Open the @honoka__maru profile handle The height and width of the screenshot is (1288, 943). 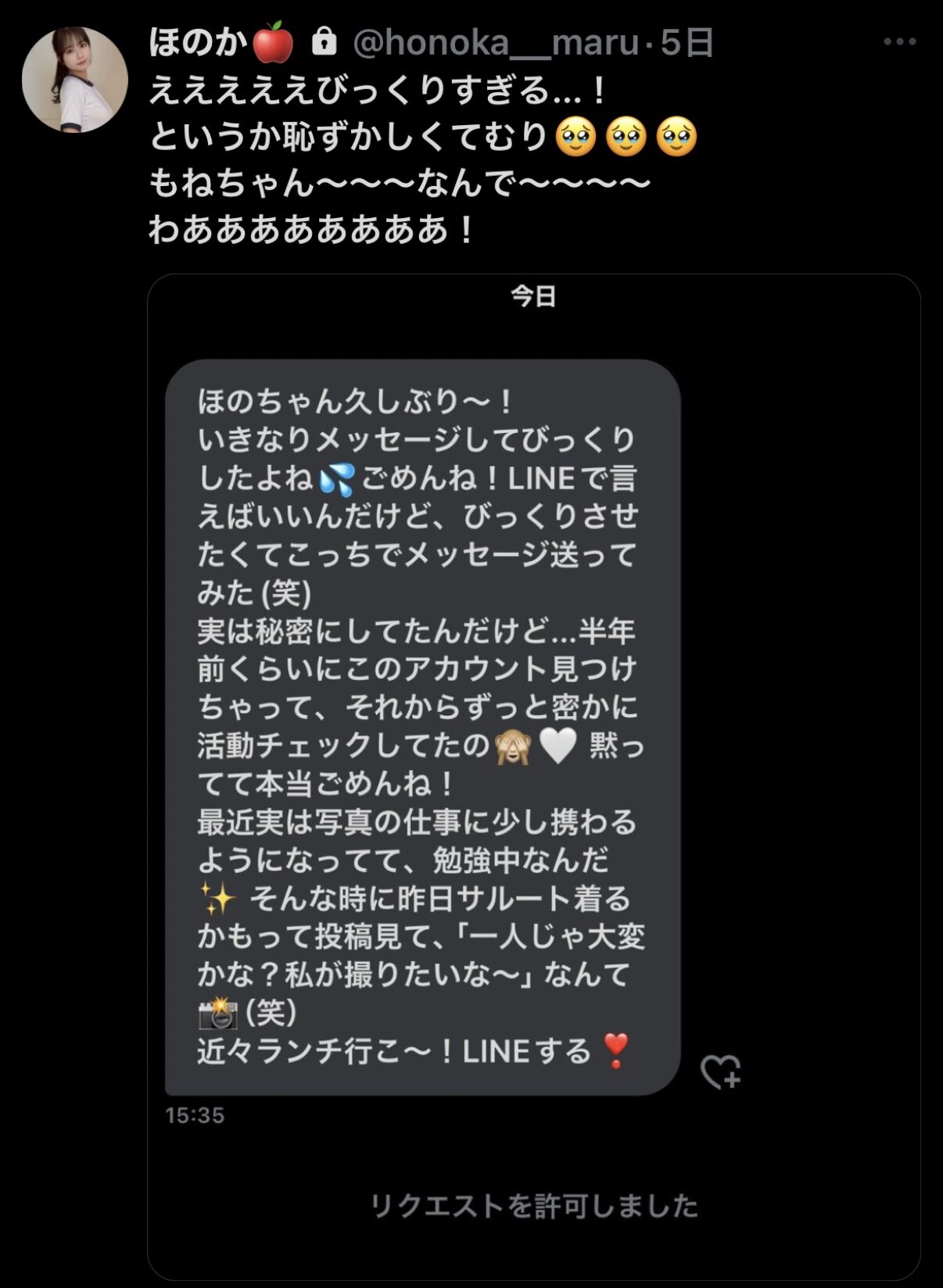click(495, 42)
